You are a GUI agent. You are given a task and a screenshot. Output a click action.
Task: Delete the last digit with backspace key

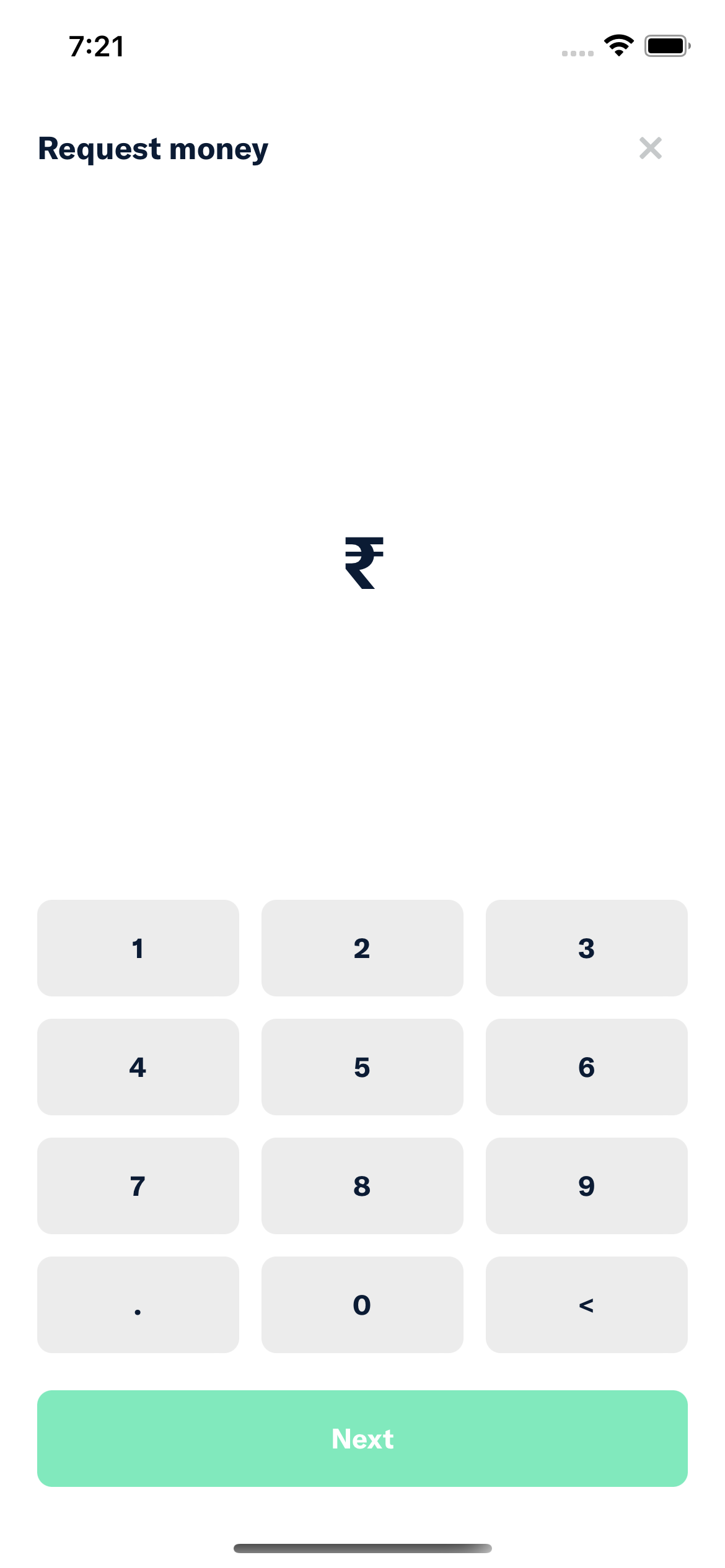coord(586,1305)
